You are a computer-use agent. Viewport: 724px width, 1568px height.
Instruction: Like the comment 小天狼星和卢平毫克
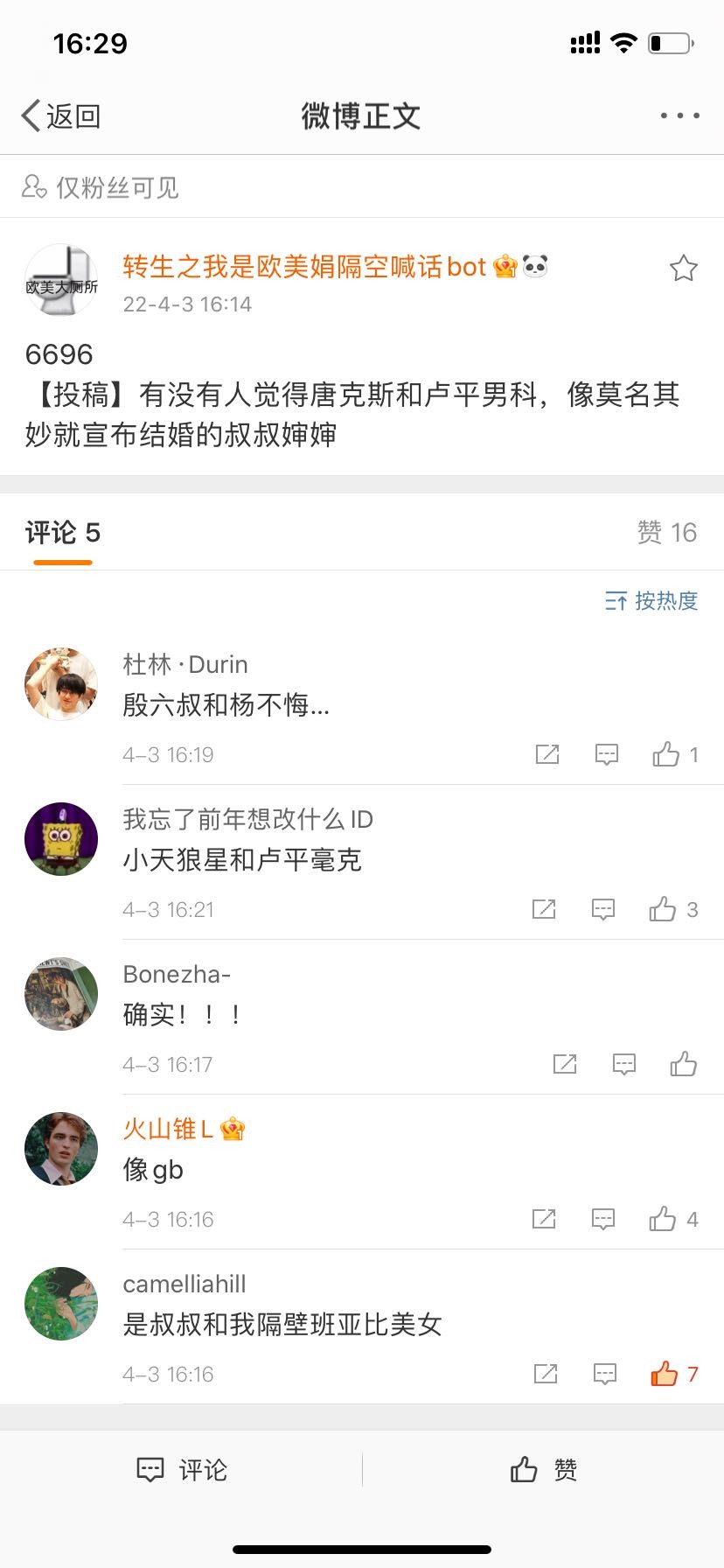point(663,909)
